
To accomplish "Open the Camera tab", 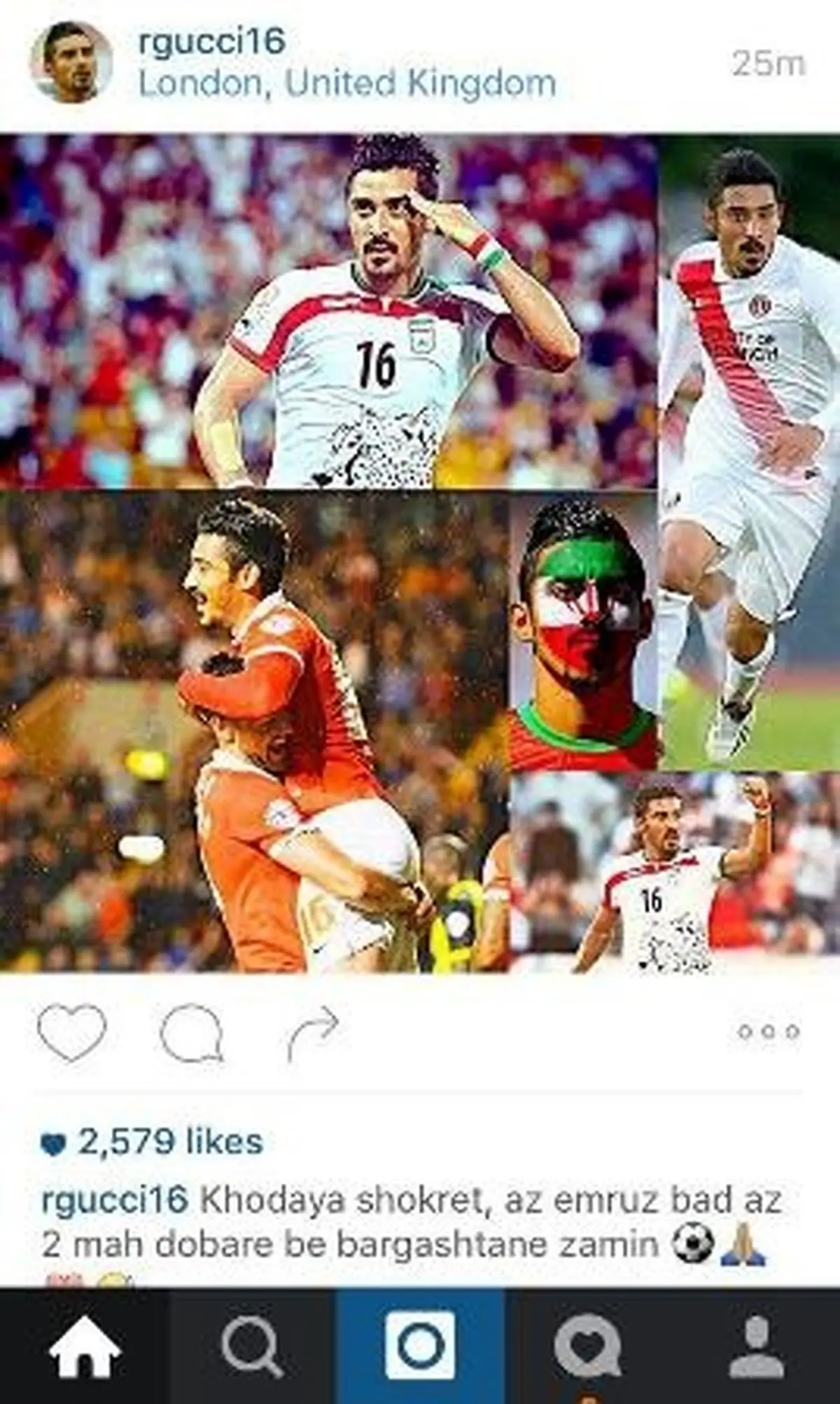I will point(420,1346).
